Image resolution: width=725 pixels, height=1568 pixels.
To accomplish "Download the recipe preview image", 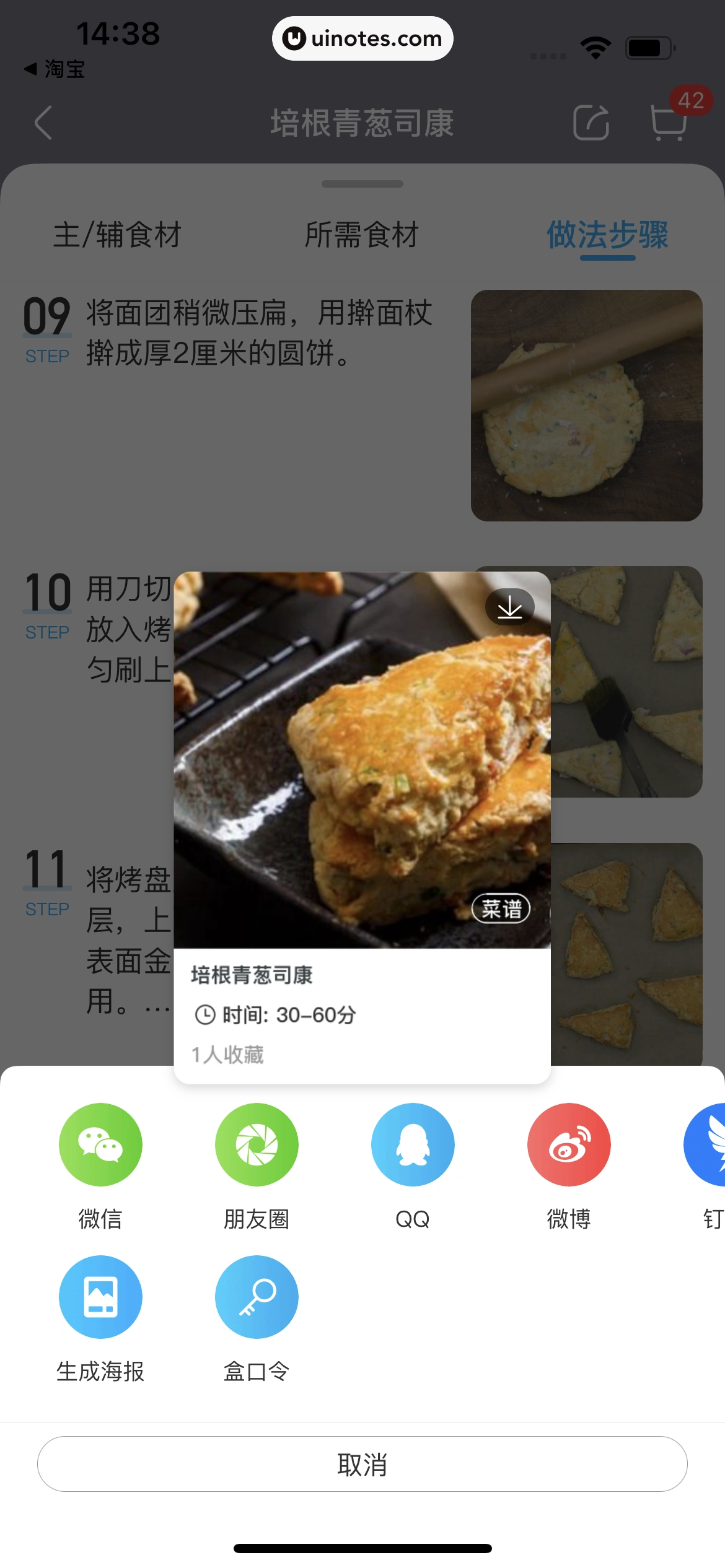I will [x=509, y=607].
